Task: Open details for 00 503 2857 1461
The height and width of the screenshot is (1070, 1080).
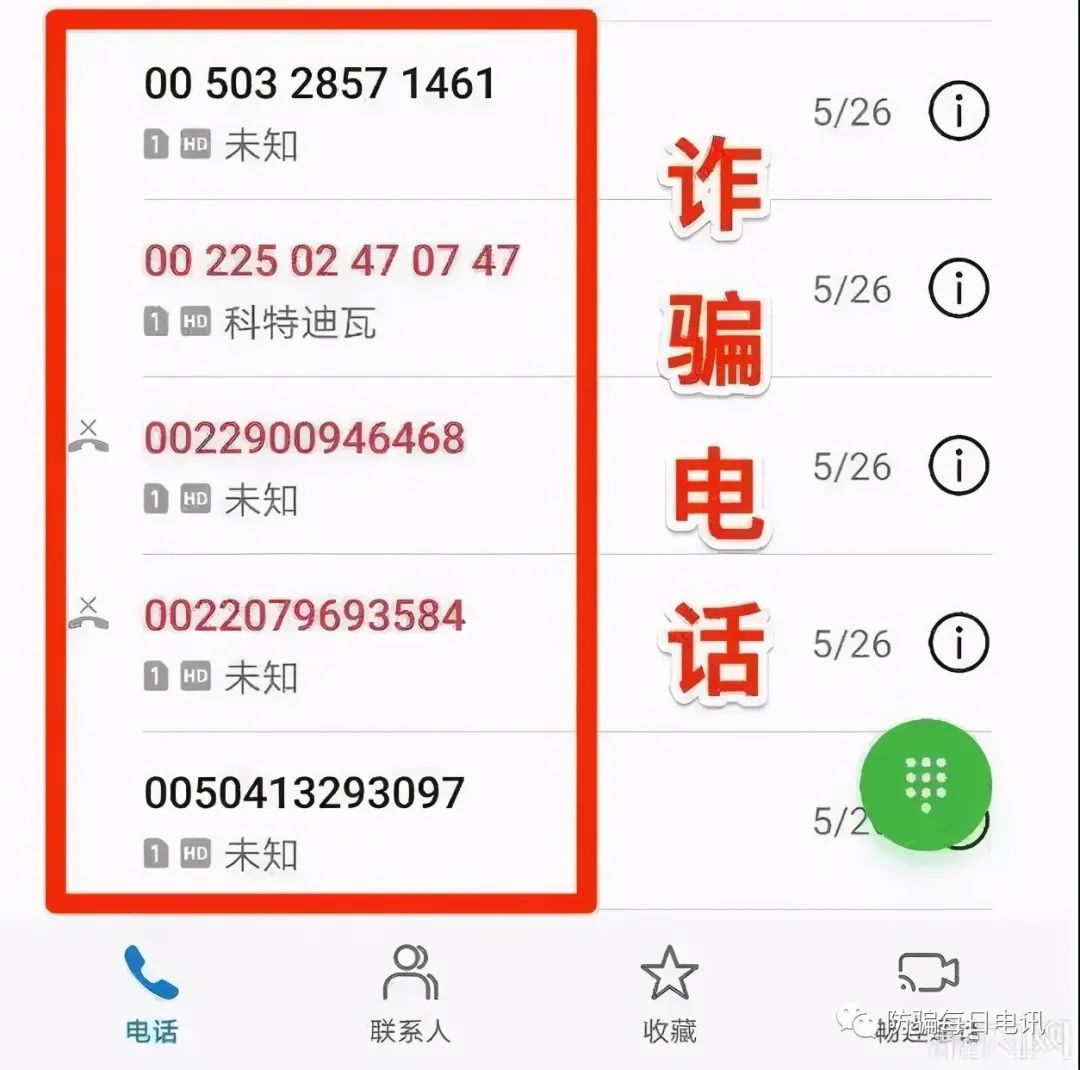Action: pyautogui.click(x=958, y=110)
